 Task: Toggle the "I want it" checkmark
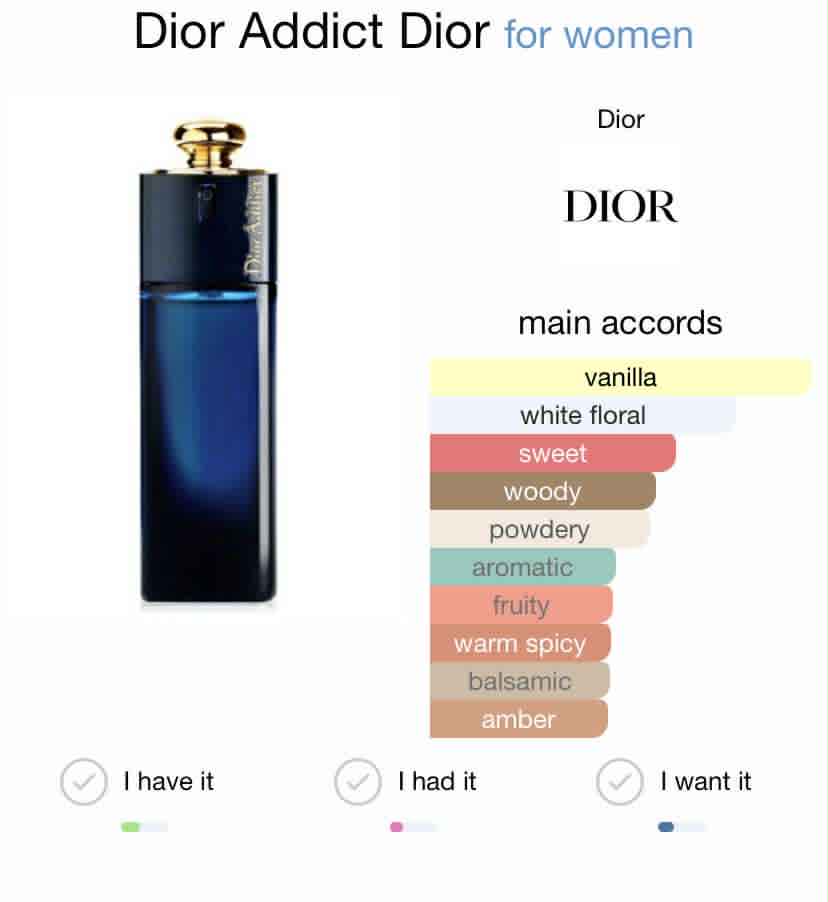[x=619, y=782]
